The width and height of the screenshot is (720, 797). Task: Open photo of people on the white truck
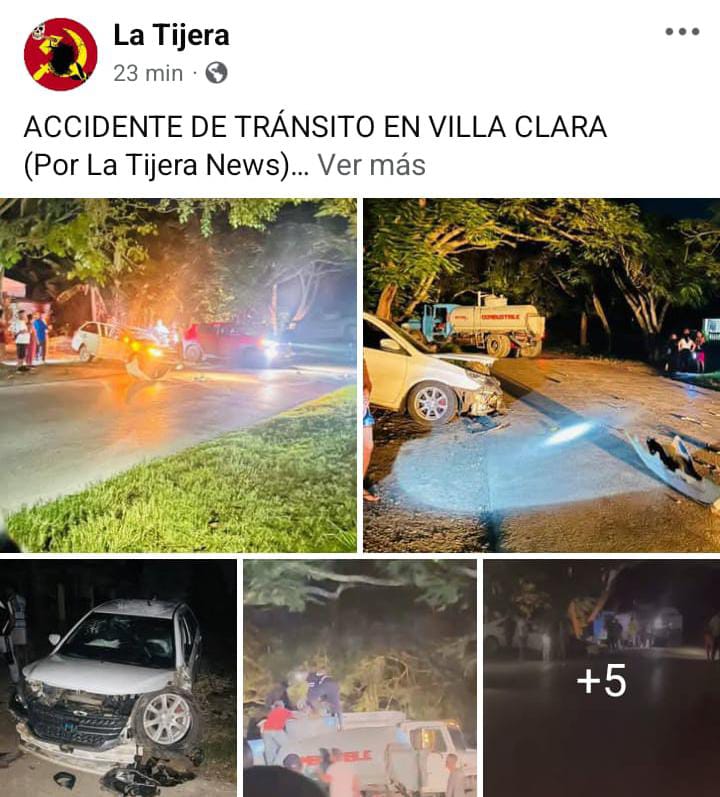click(360, 678)
